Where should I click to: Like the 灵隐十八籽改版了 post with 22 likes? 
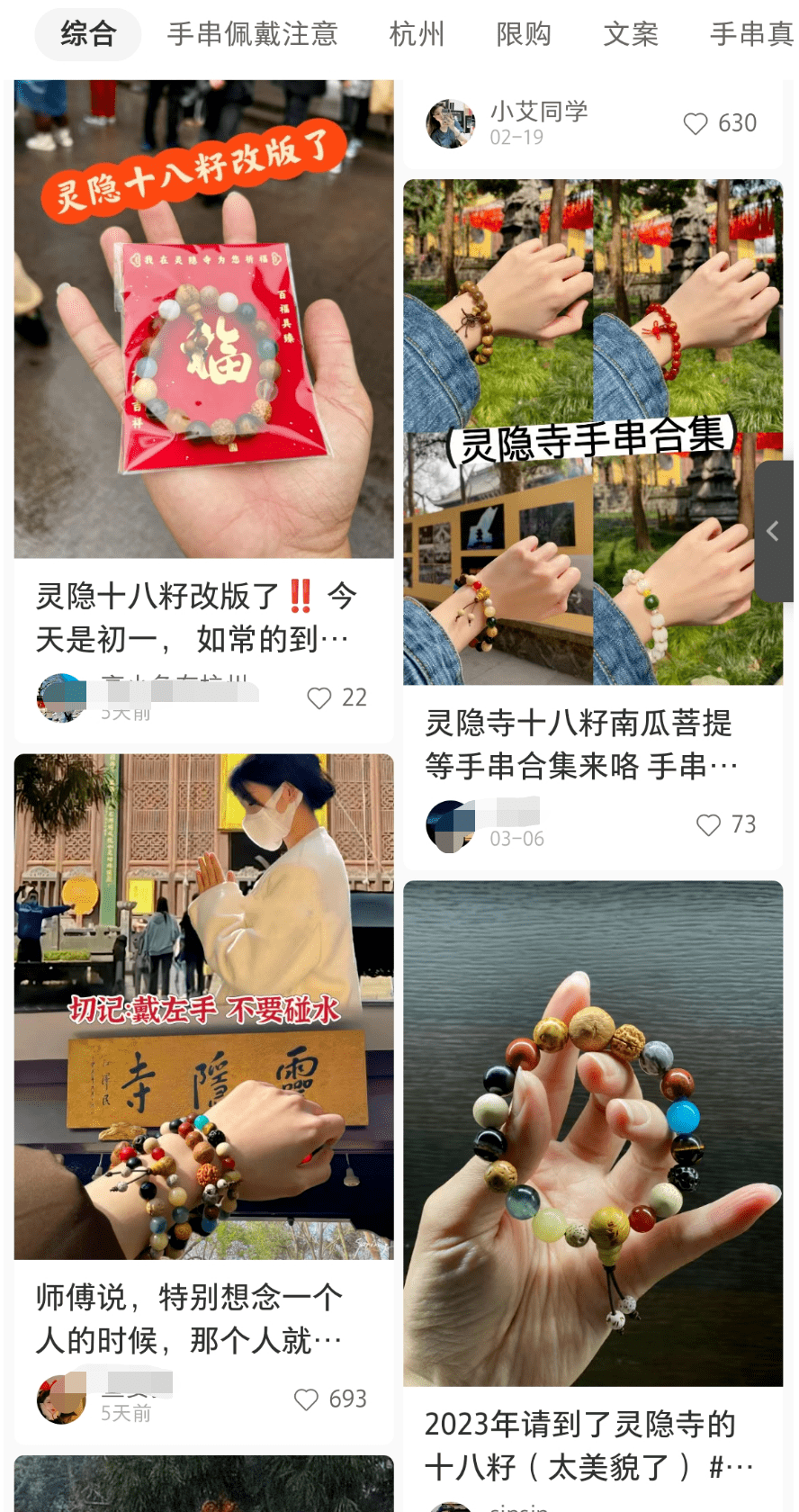pyautogui.click(x=319, y=697)
